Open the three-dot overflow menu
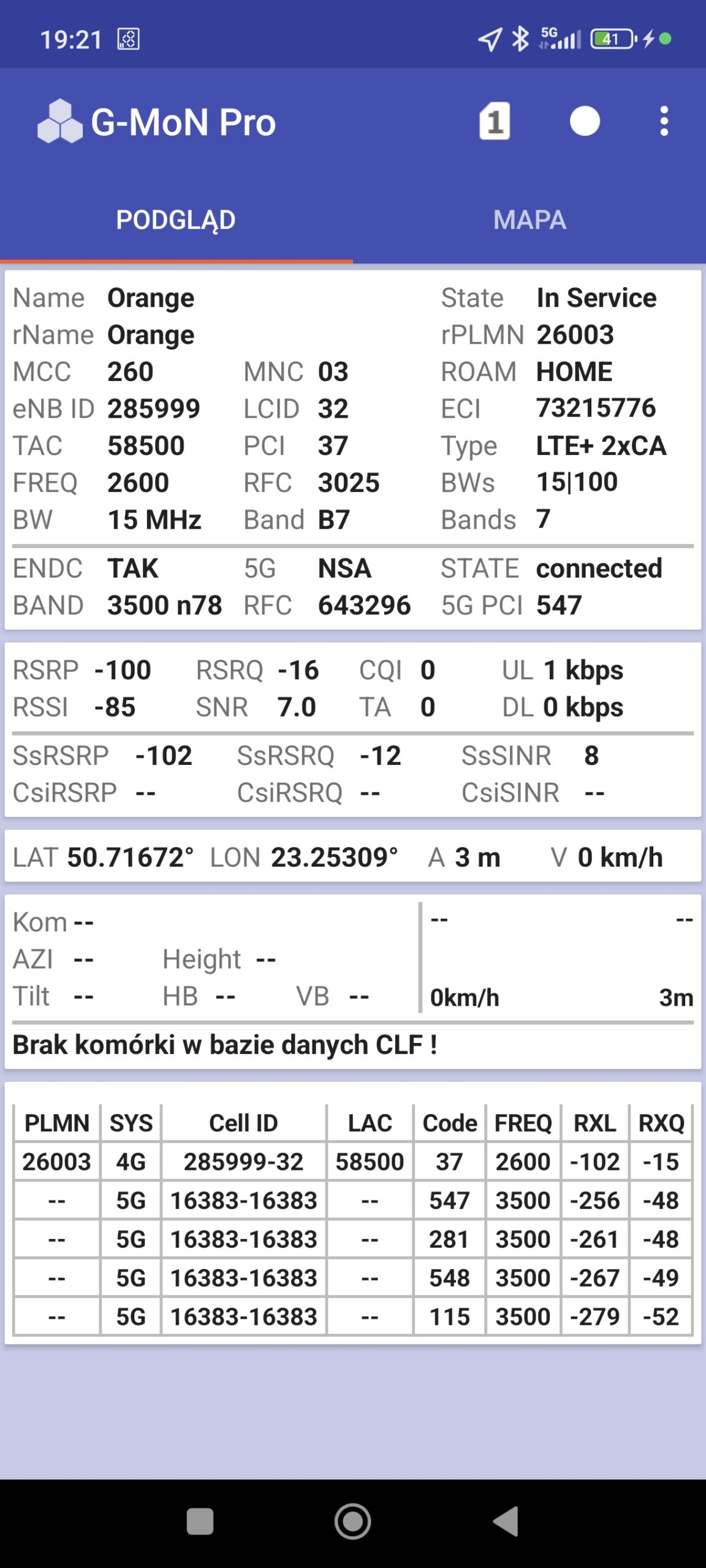The height and width of the screenshot is (1568, 706). point(664,121)
